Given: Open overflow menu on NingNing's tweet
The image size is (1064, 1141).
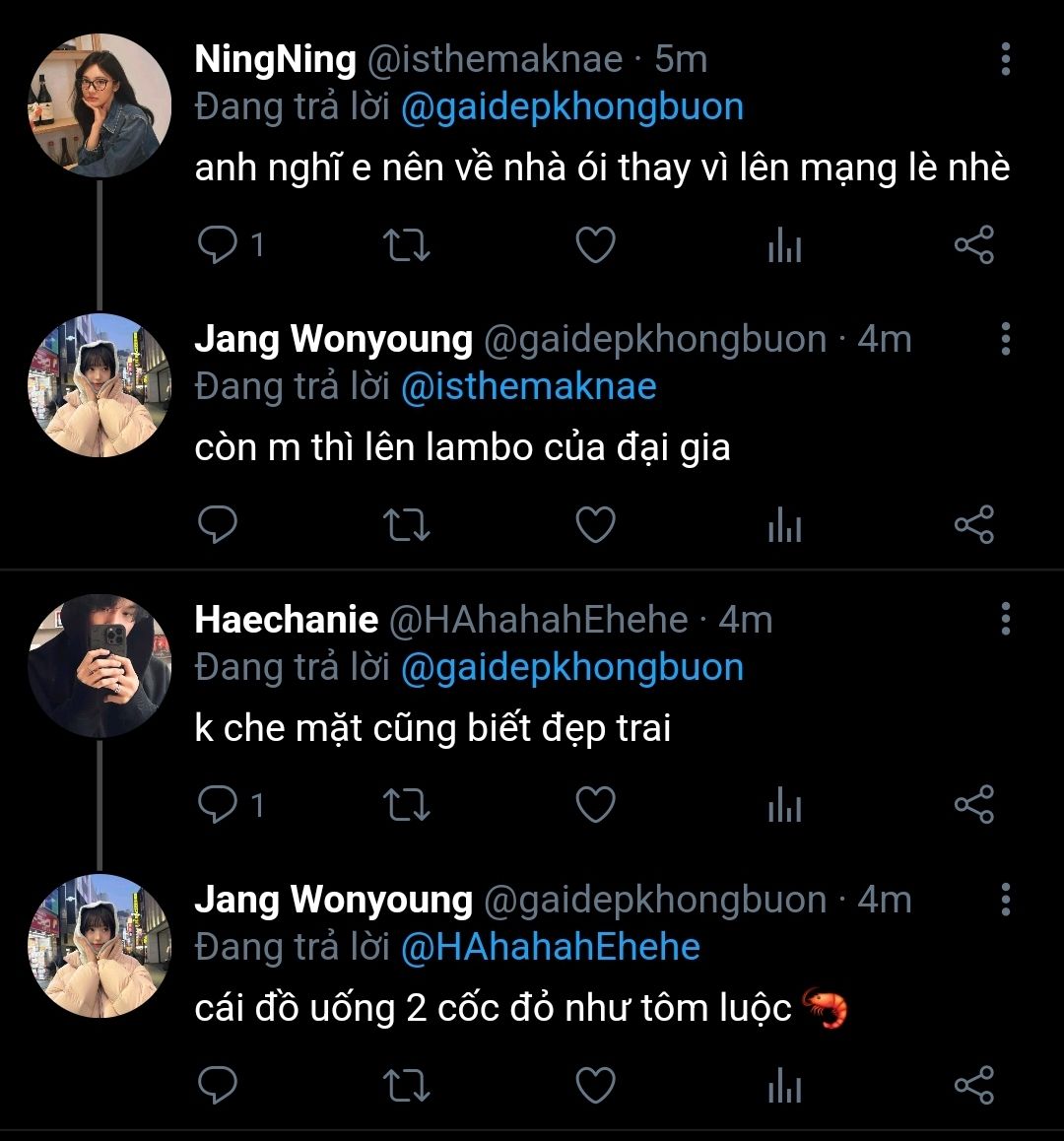Looking at the screenshot, I should (1005, 59).
